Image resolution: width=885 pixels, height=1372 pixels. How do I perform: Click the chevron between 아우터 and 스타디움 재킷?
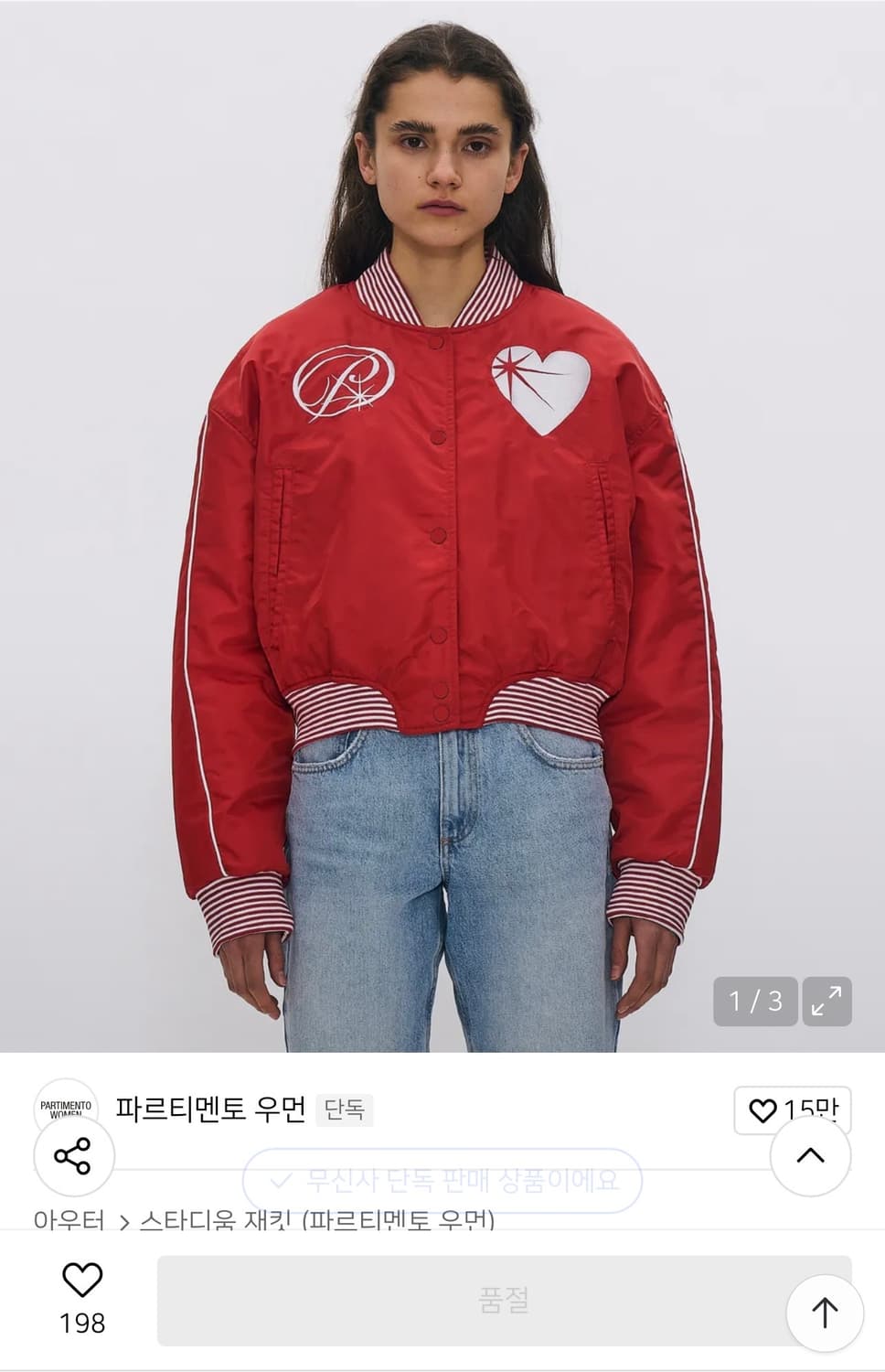coord(122,1220)
